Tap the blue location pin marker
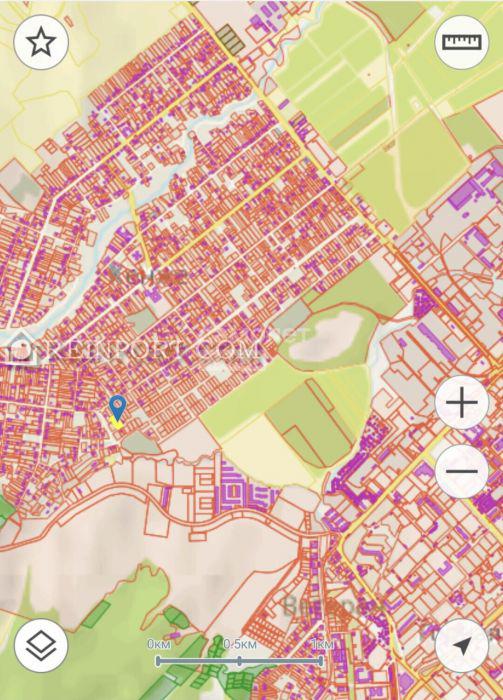 tap(117, 408)
